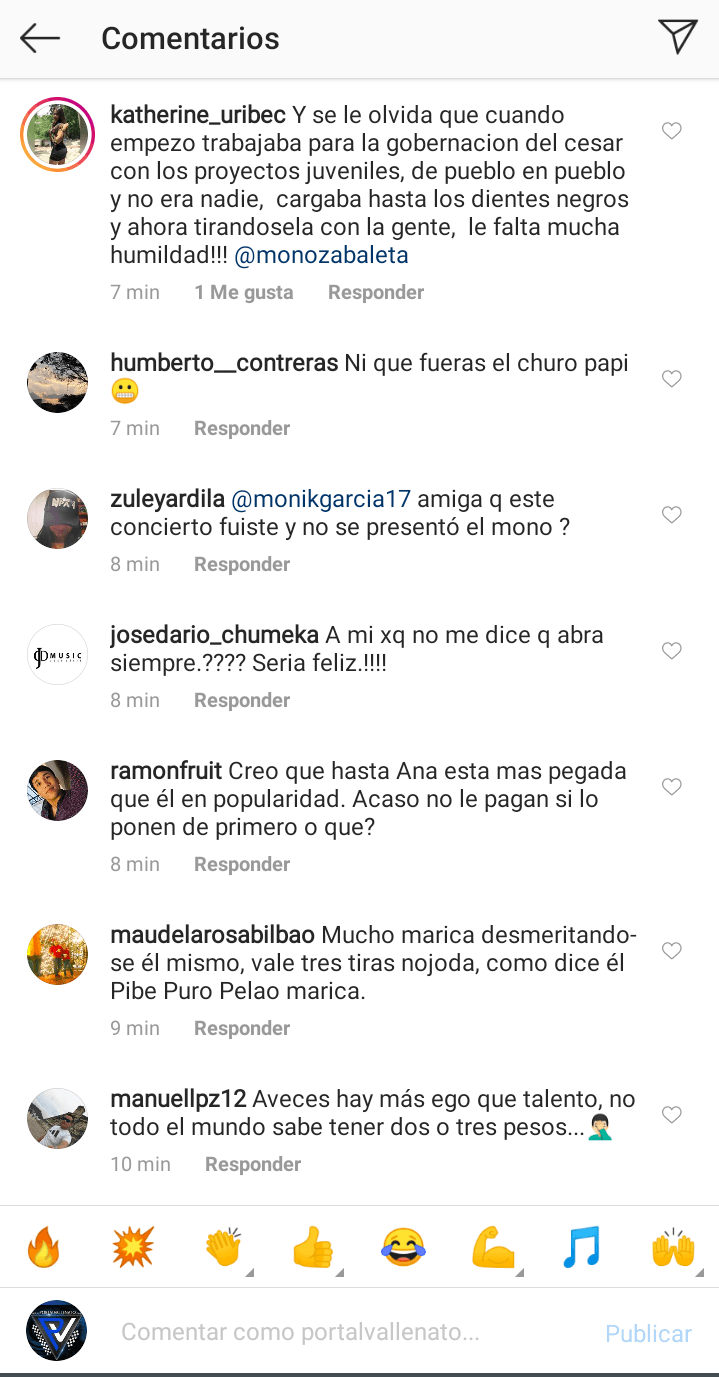Reply to josedario_chumeka's comment
Image resolution: width=719 pixels, height=1377 pixels.
(241, 700)
